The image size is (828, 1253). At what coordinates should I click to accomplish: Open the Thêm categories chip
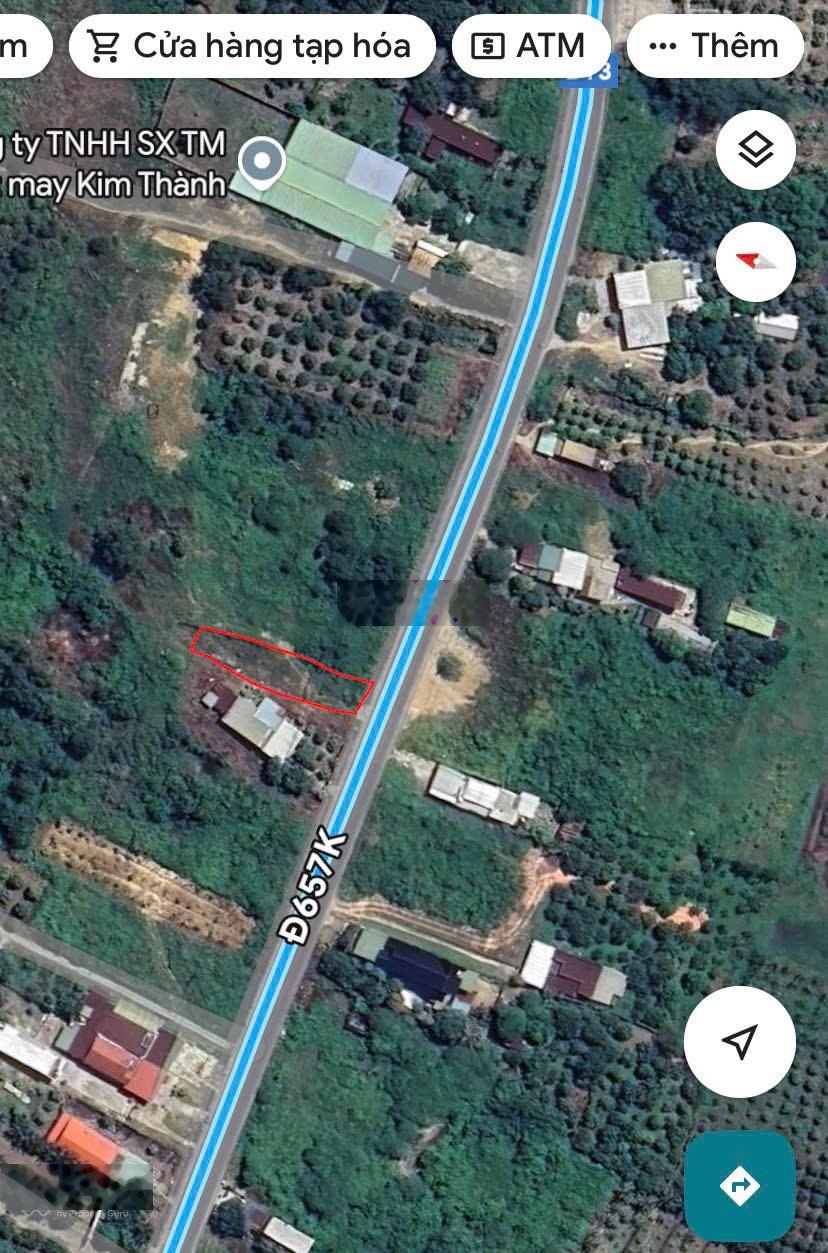(714, 46)
